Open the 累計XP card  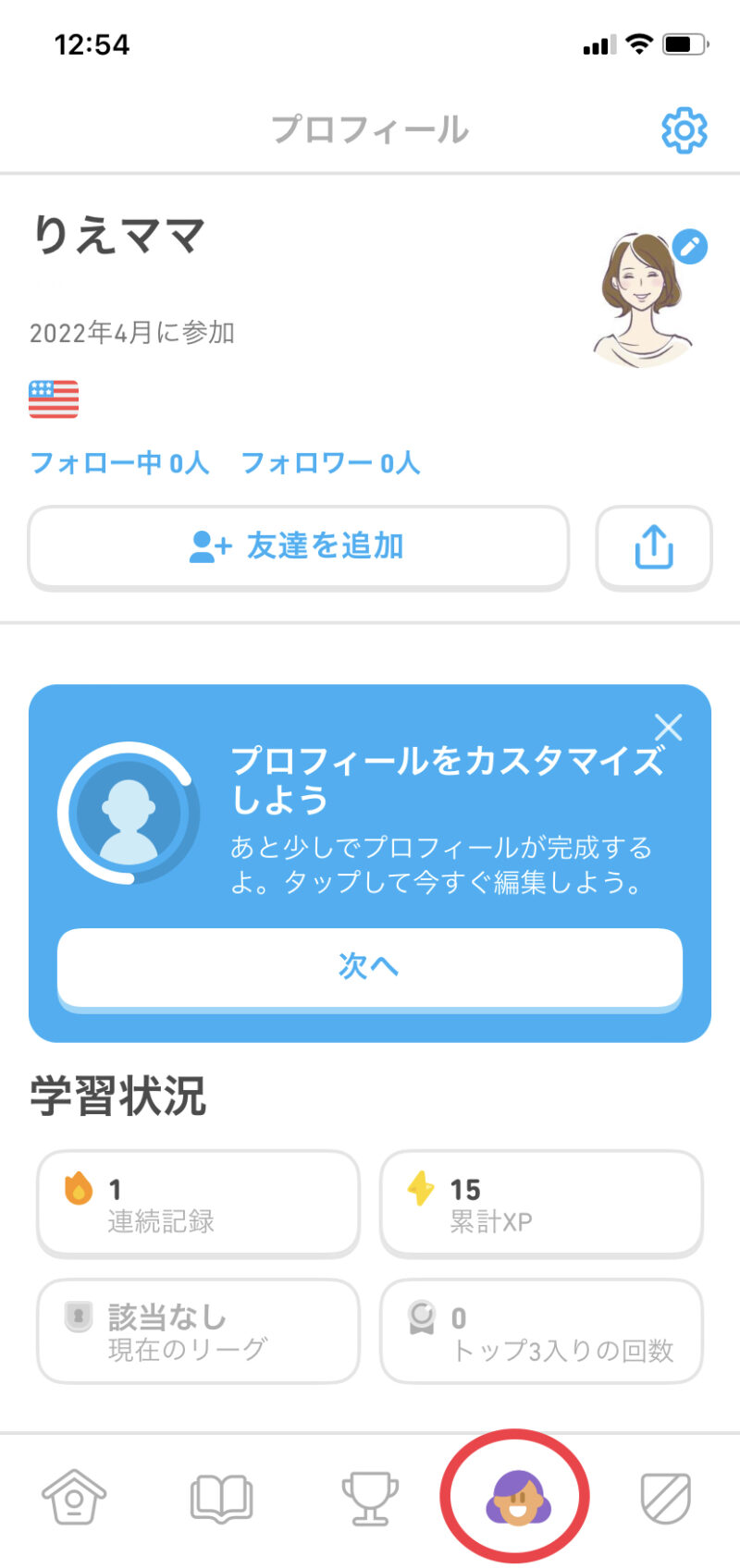(x=541, y=1203)
